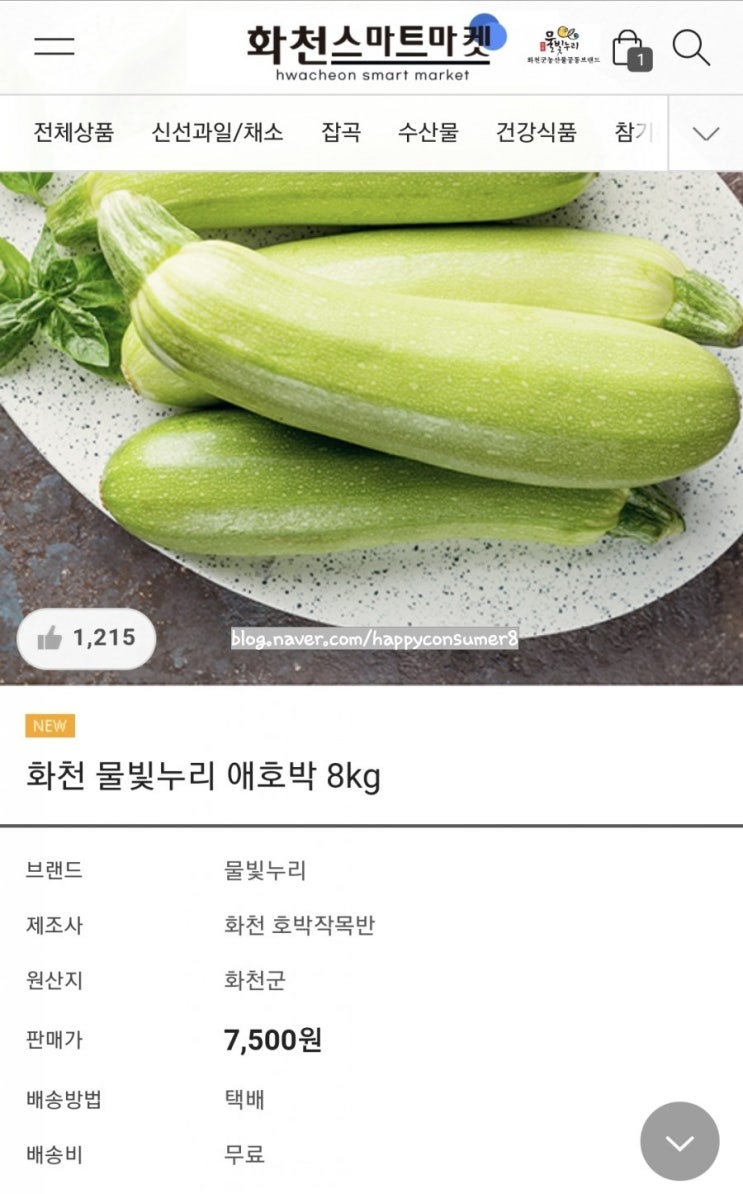Open the zucchini product photo
This screenshot has width=743, height=1194.
[372, 428]
